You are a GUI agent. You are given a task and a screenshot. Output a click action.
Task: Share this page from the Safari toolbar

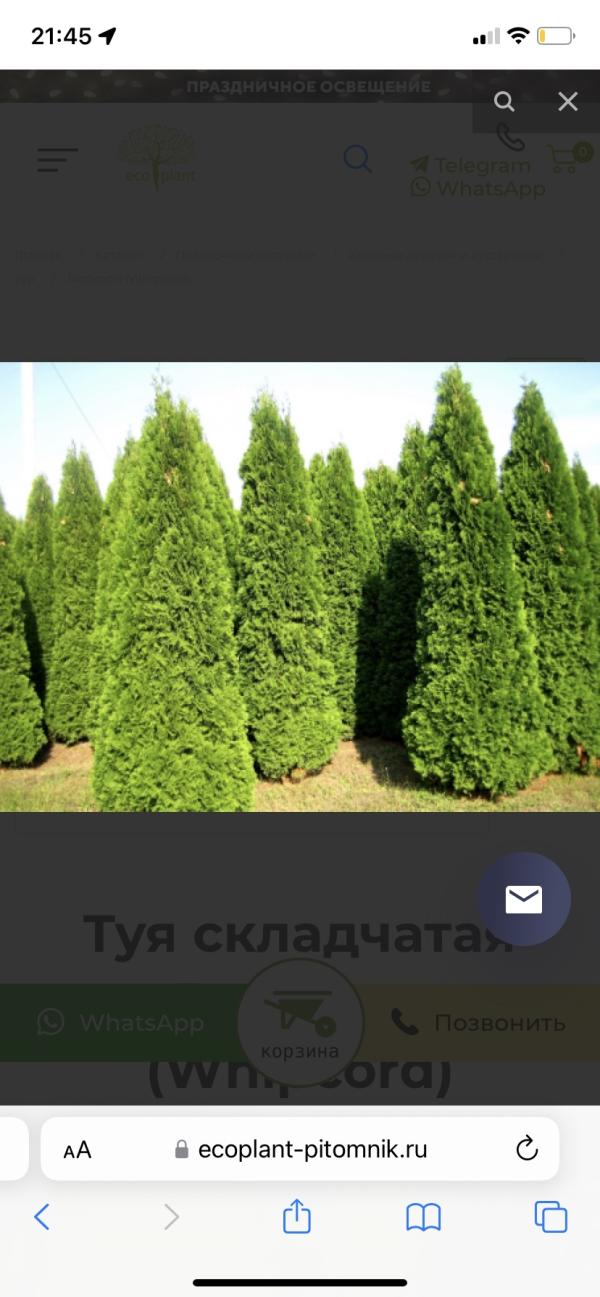click(297, 1216)
